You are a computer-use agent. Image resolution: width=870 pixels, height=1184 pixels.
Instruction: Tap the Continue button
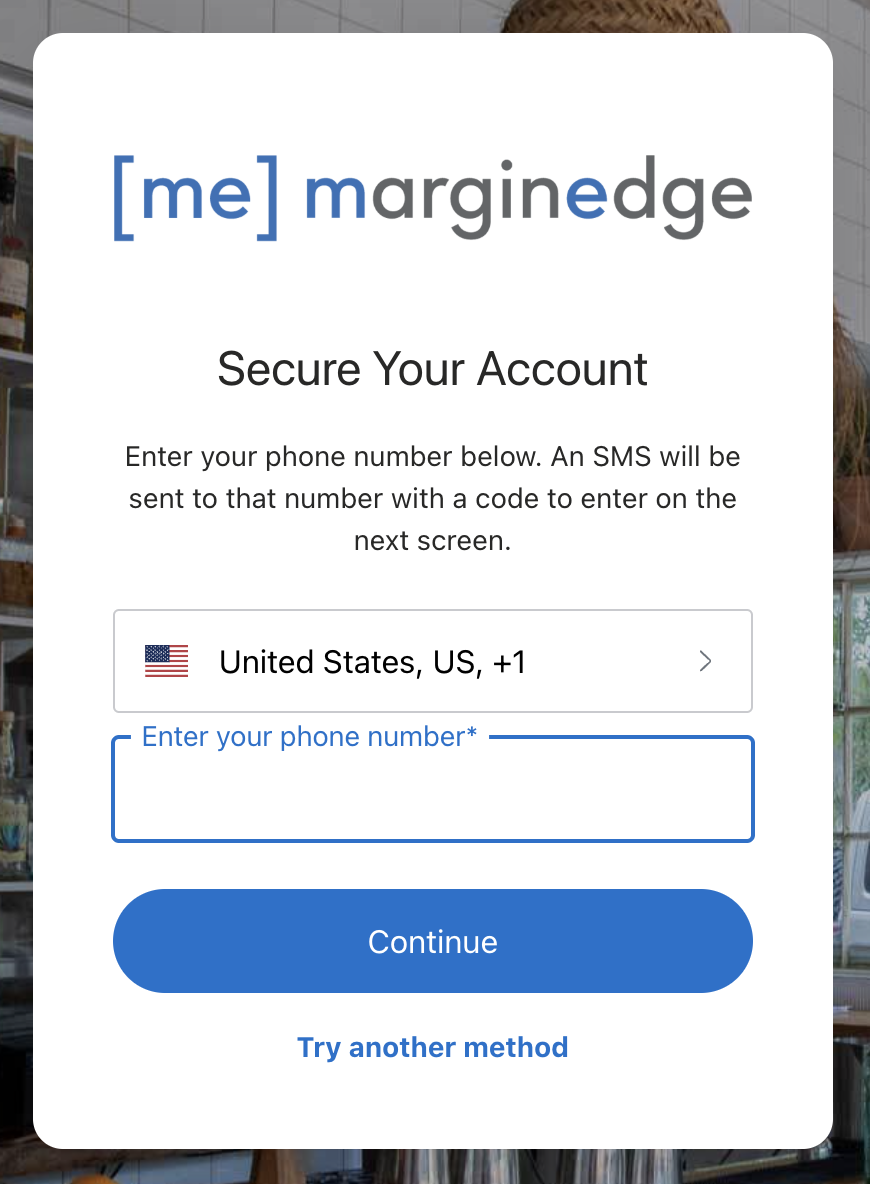coord(432,941)
